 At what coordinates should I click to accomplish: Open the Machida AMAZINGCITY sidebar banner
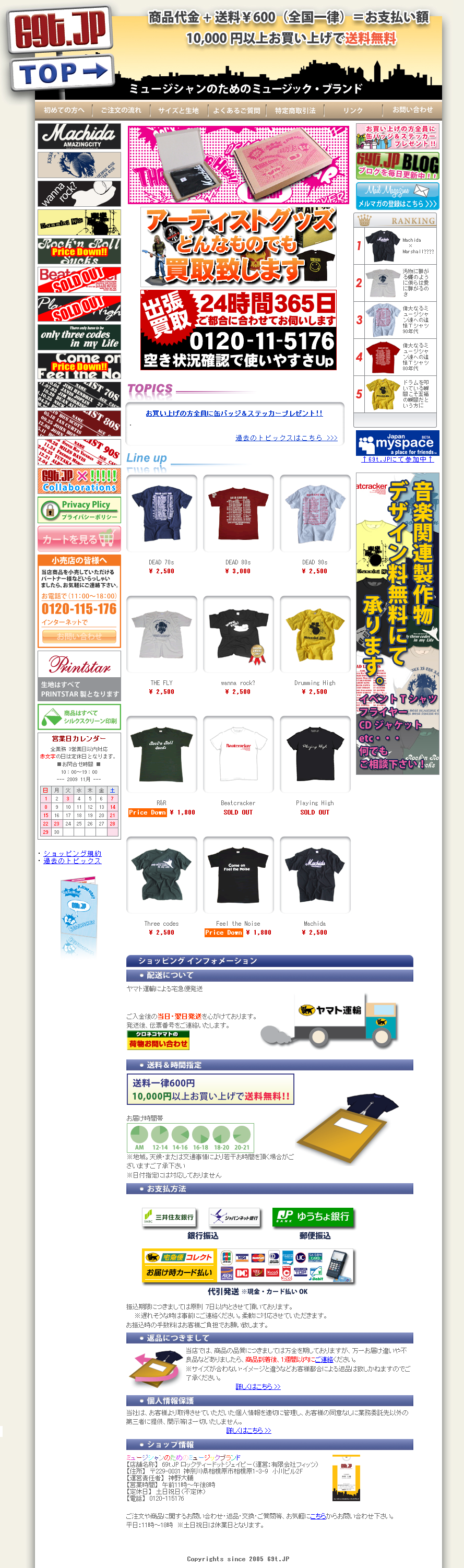point(79,136)
